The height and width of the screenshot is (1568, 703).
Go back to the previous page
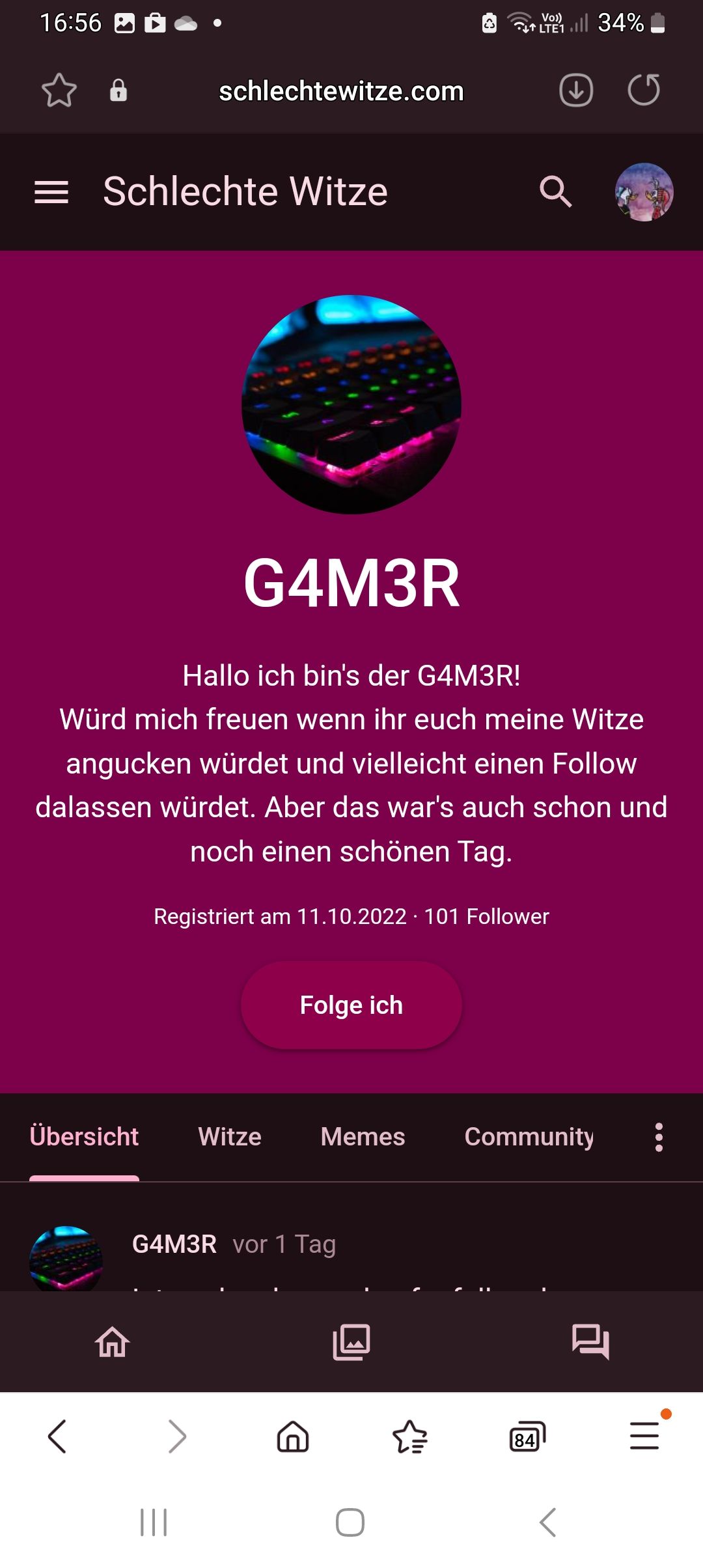tap(57, 1436)
